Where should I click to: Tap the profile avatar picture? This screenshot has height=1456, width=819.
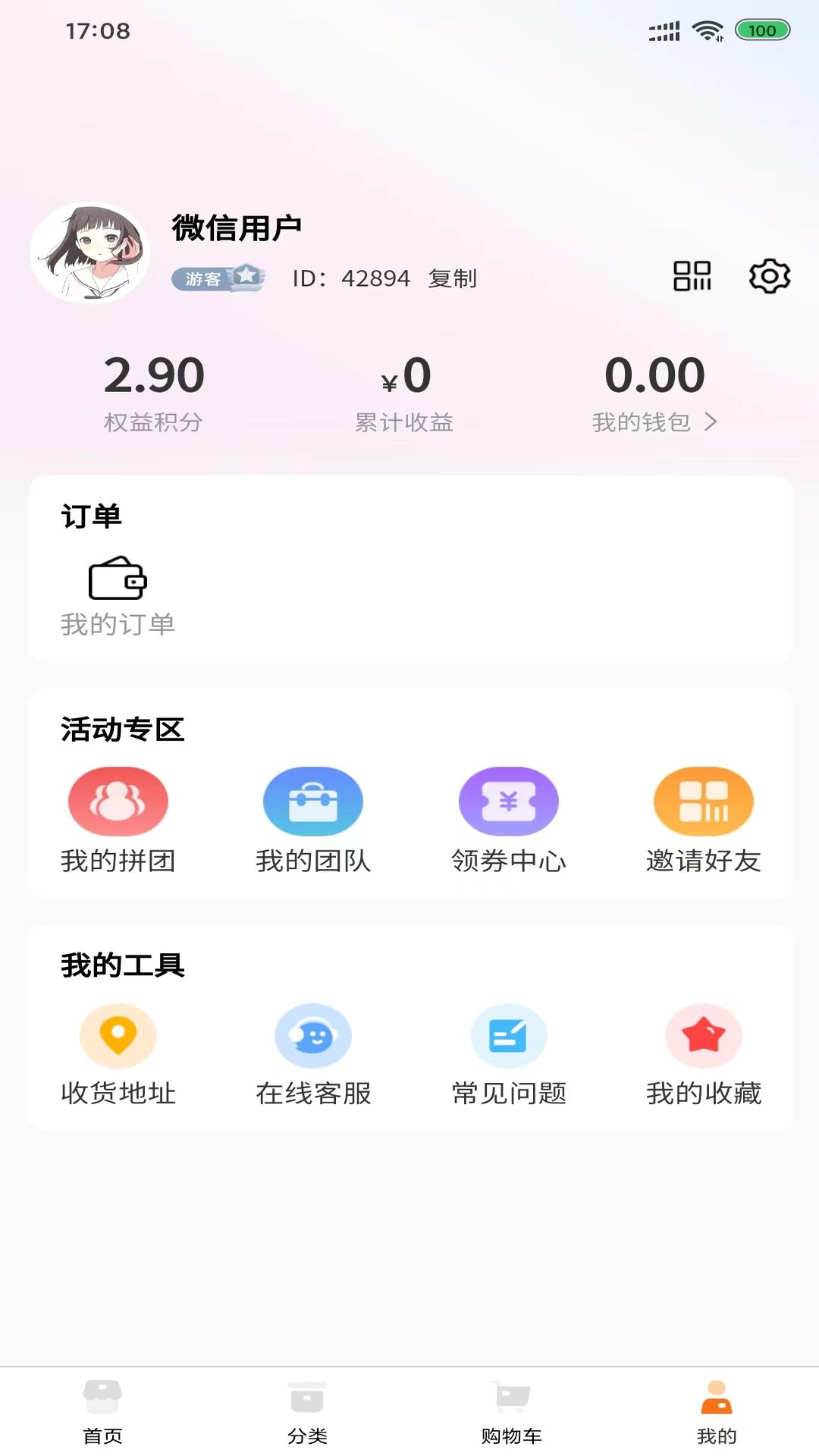point(90,253)
